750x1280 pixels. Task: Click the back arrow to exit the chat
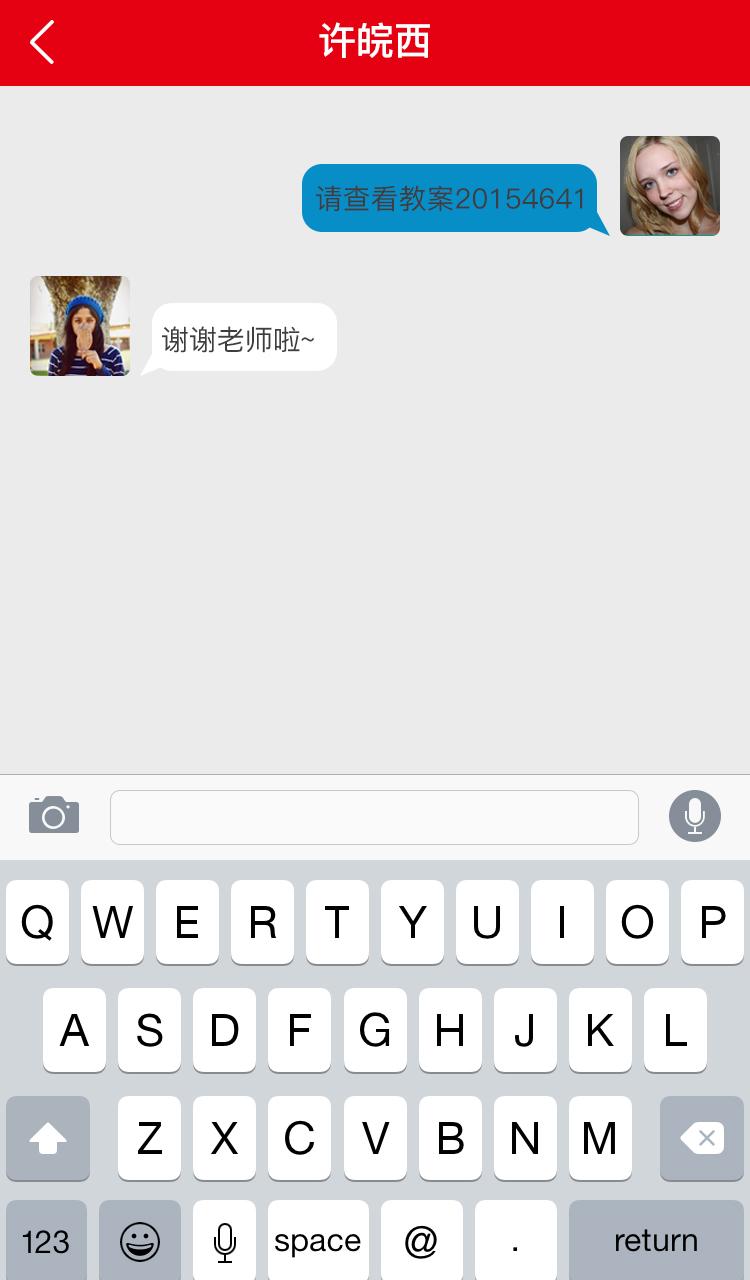tap(40, 42)
